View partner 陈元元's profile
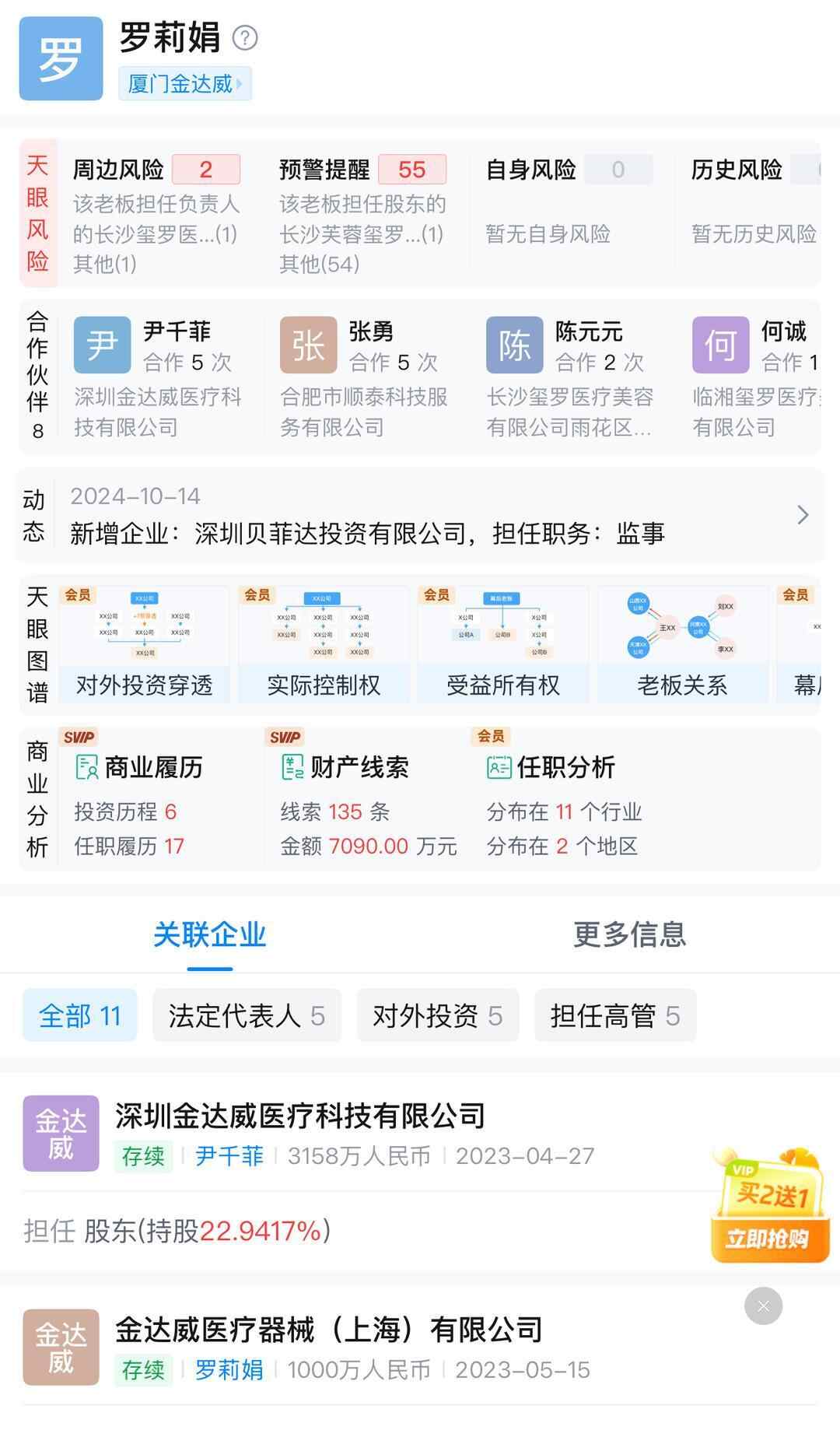This screenshot has width=840, height=1430. pos(570,377)
